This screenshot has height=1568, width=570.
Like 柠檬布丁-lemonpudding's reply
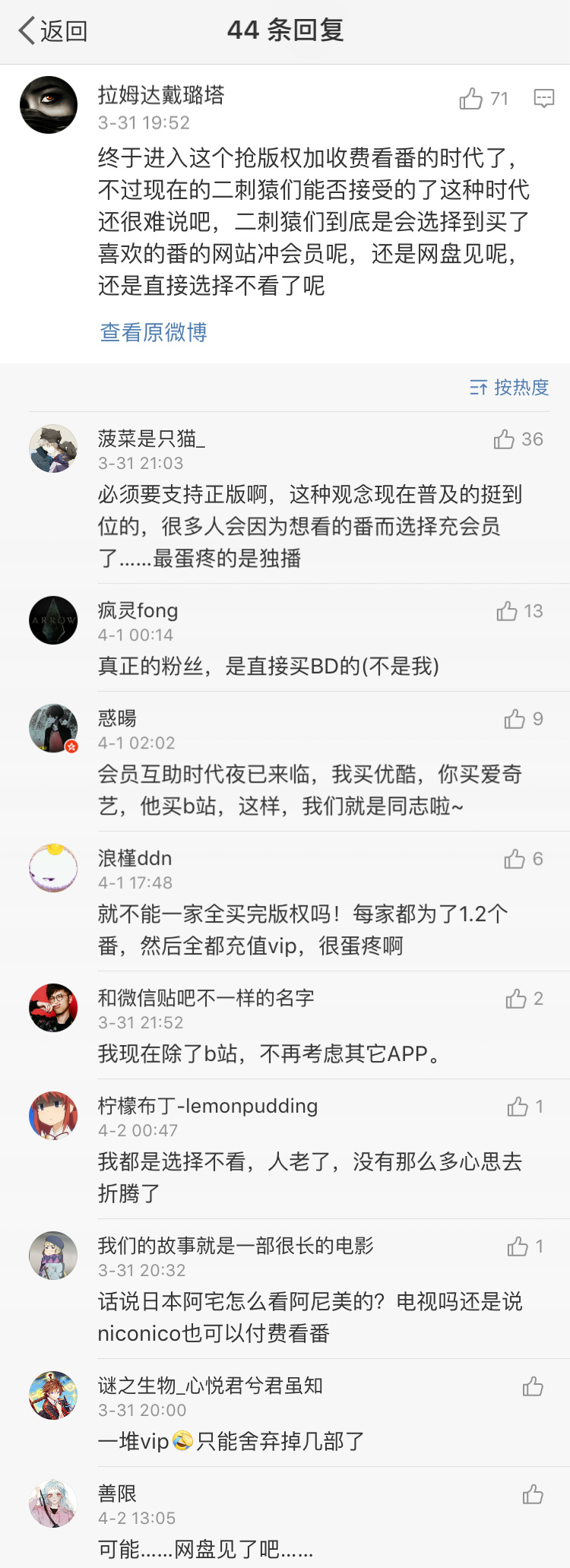pos(518,1107)
